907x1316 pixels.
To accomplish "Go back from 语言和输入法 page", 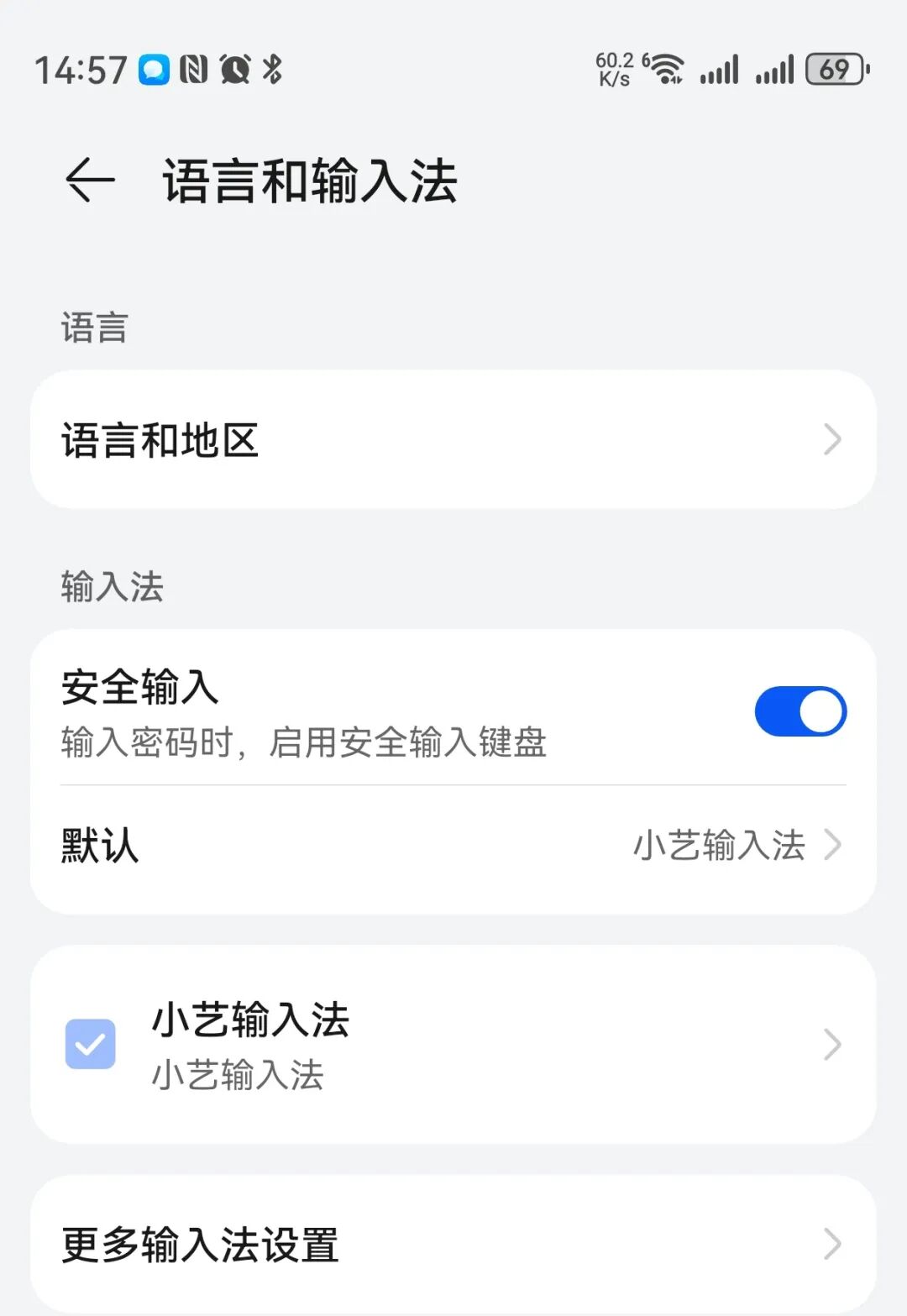I will [89, 180].
